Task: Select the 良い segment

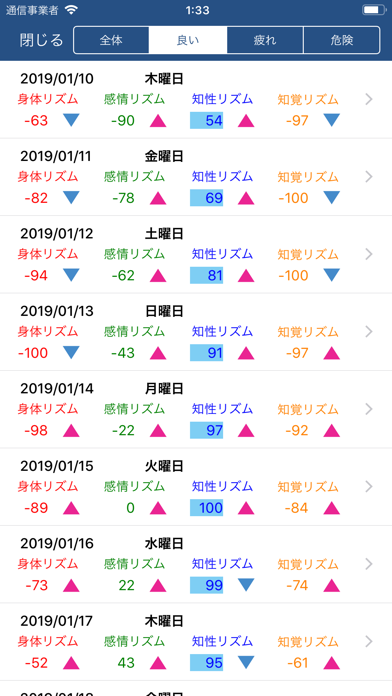Action: 188,40
